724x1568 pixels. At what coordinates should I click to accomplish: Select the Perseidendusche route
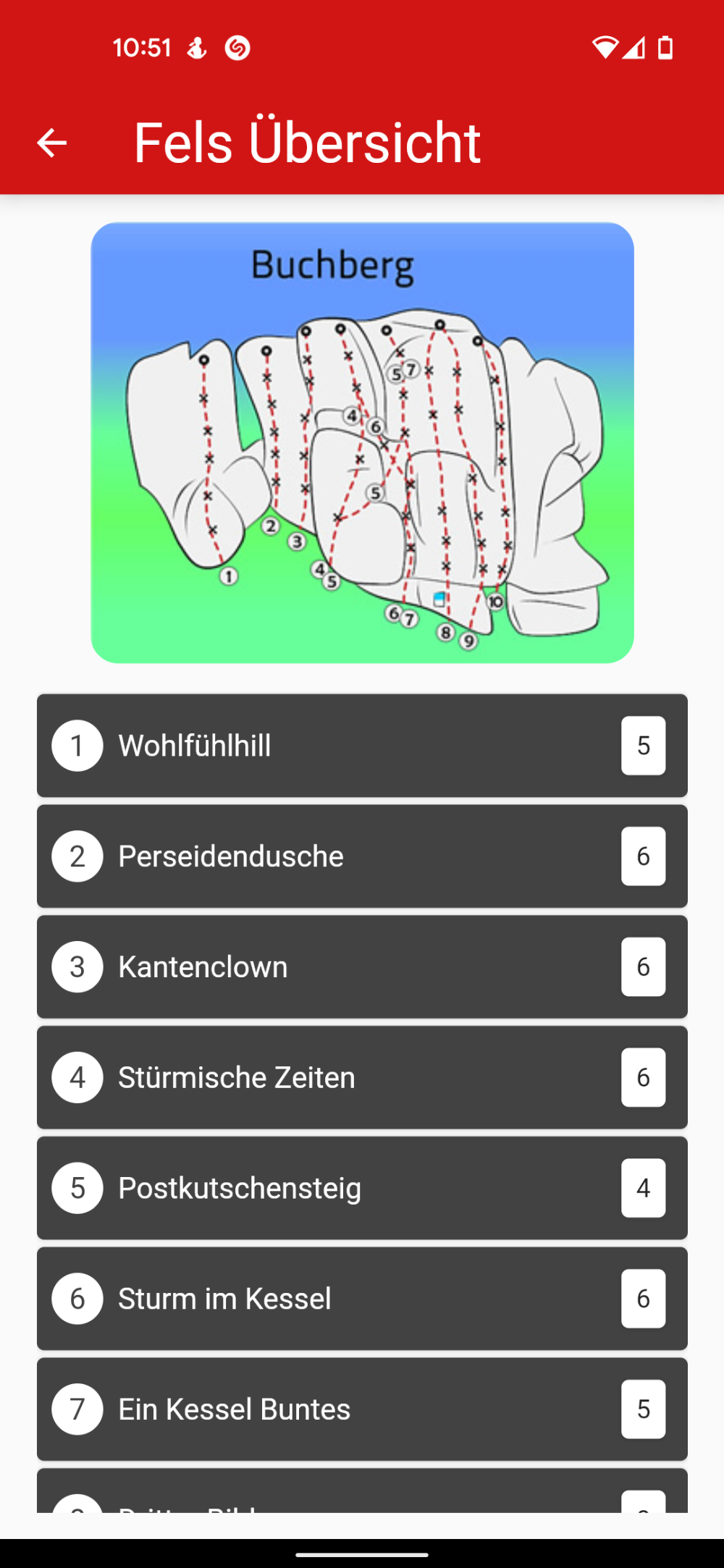(x=362, y=856)
